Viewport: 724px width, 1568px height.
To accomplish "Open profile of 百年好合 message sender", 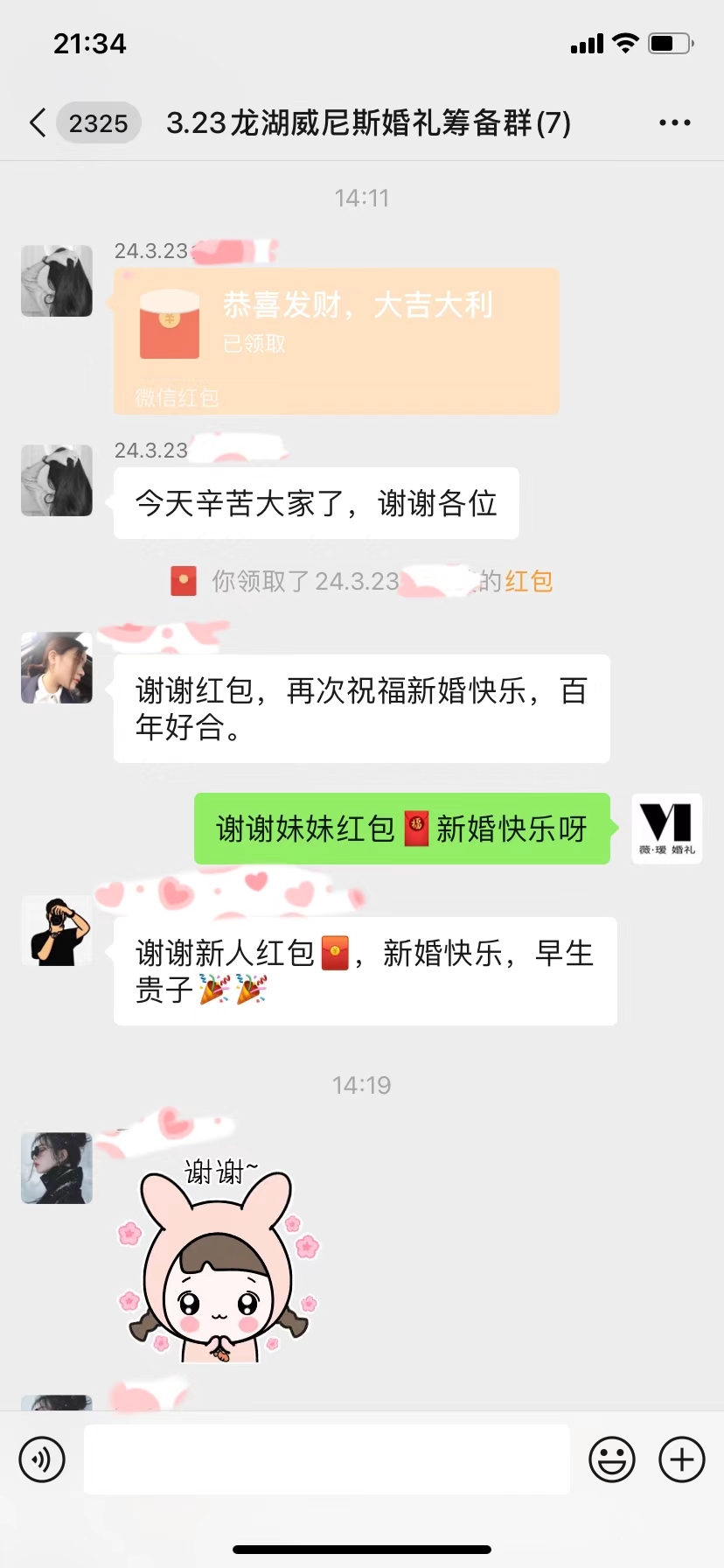I will pos(57,668).
